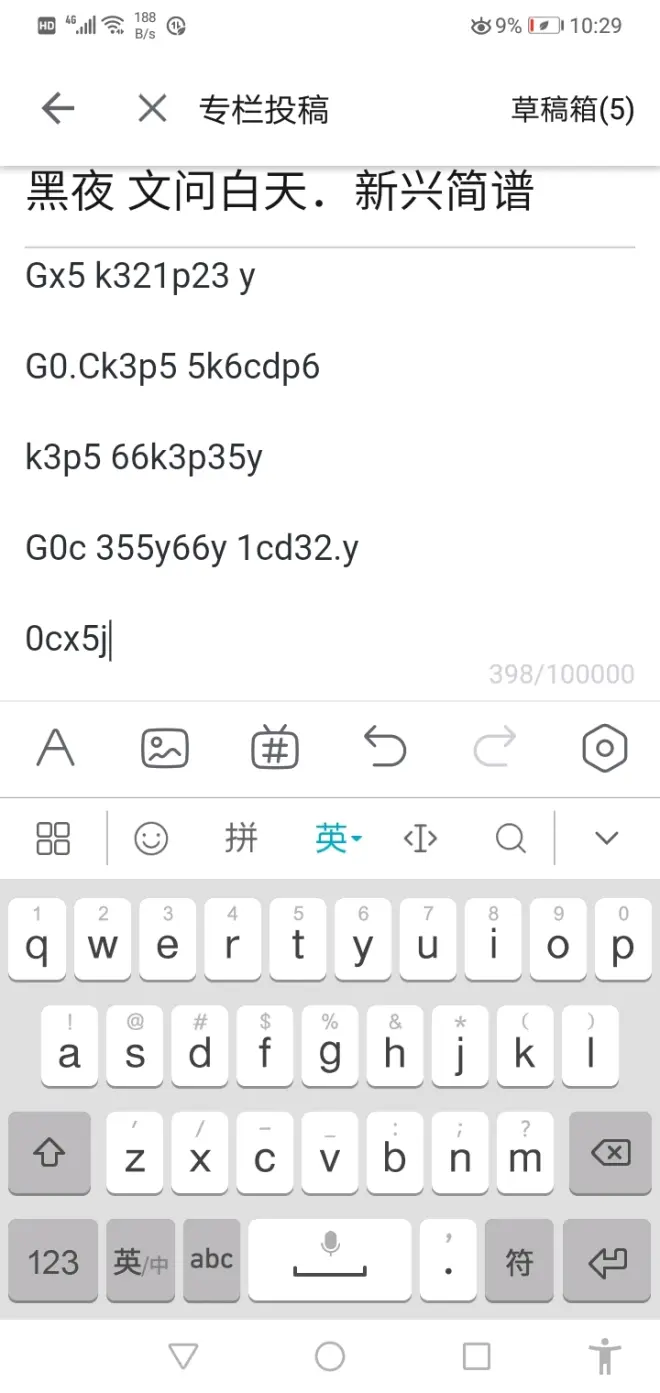Toggle 英/中 language key
Image resolution: width=660 pixels, height=1393 pixels.
[140, 1260]
